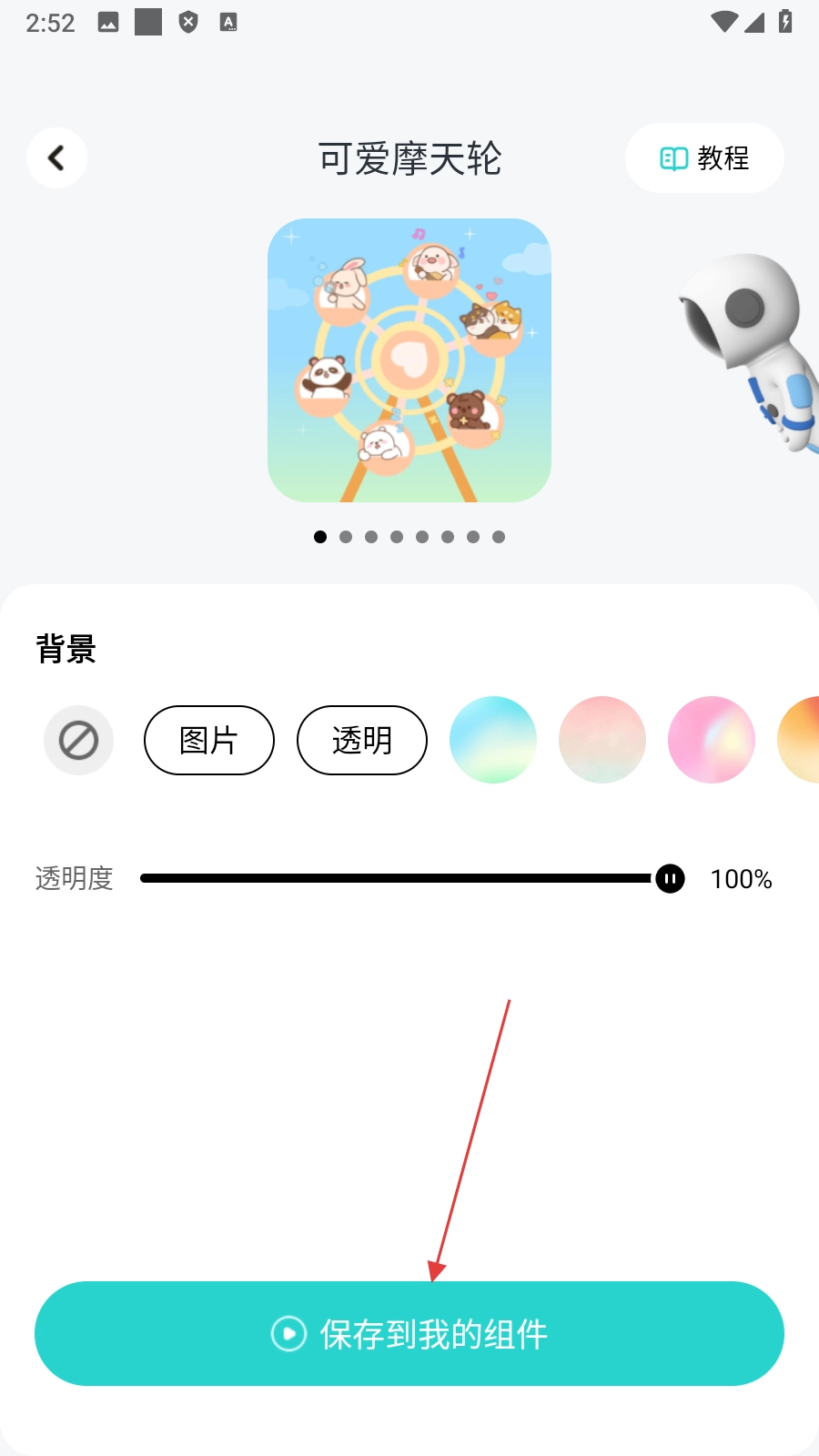Open the 教程 tutorial
The height and width of the screenshot is (1456, 819).
point(704,158)
